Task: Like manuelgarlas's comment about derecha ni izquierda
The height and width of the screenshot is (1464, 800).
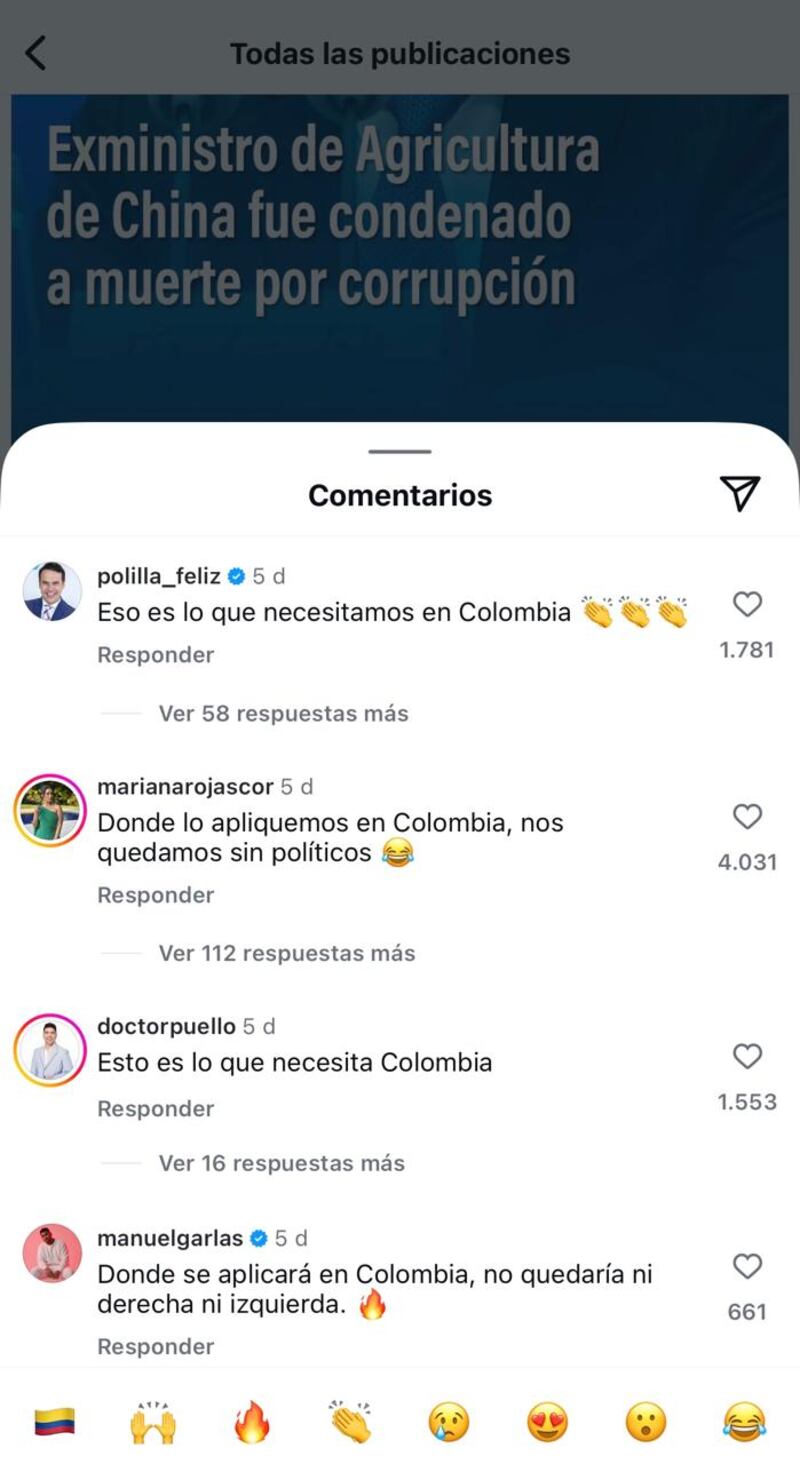Action: click(747, 1266)
